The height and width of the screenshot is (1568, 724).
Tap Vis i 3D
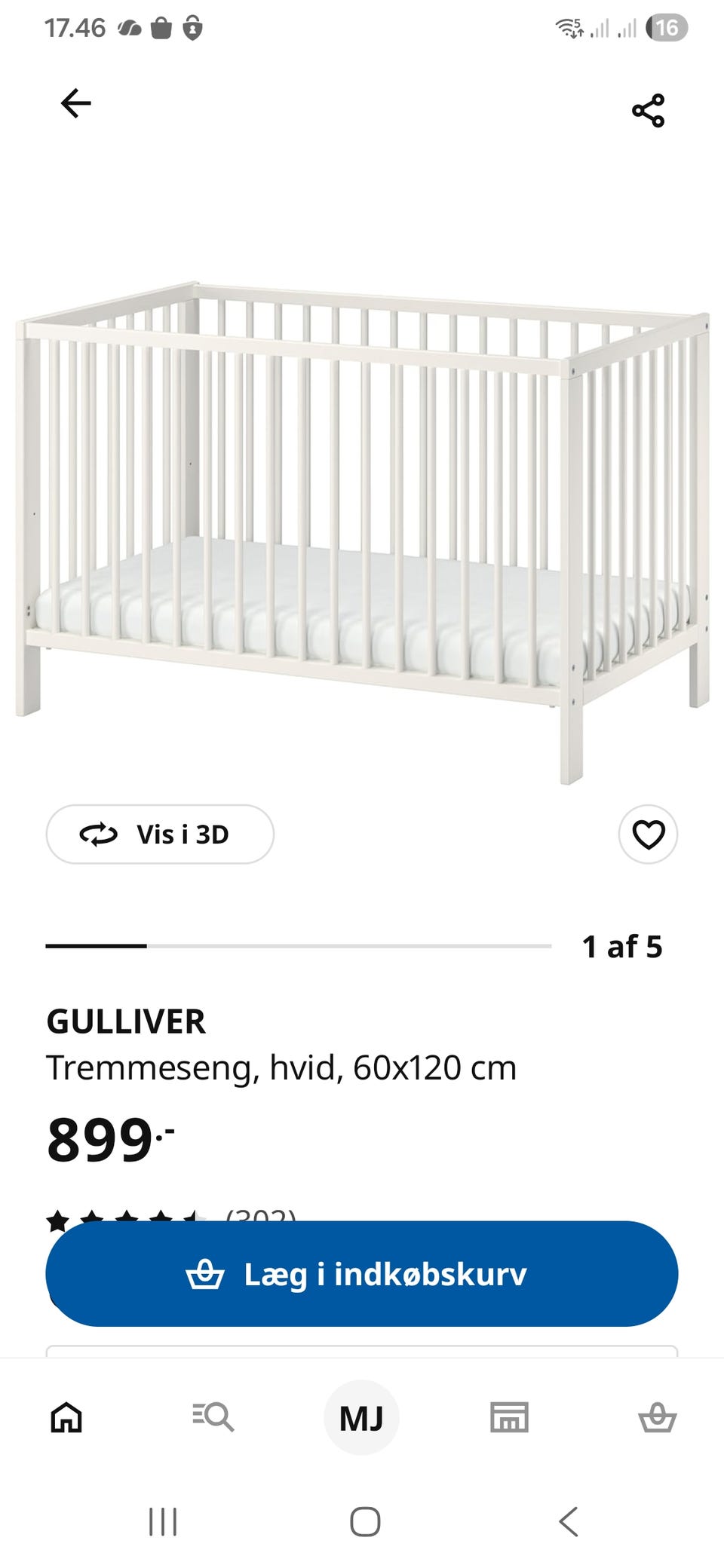tap(160, 834)
